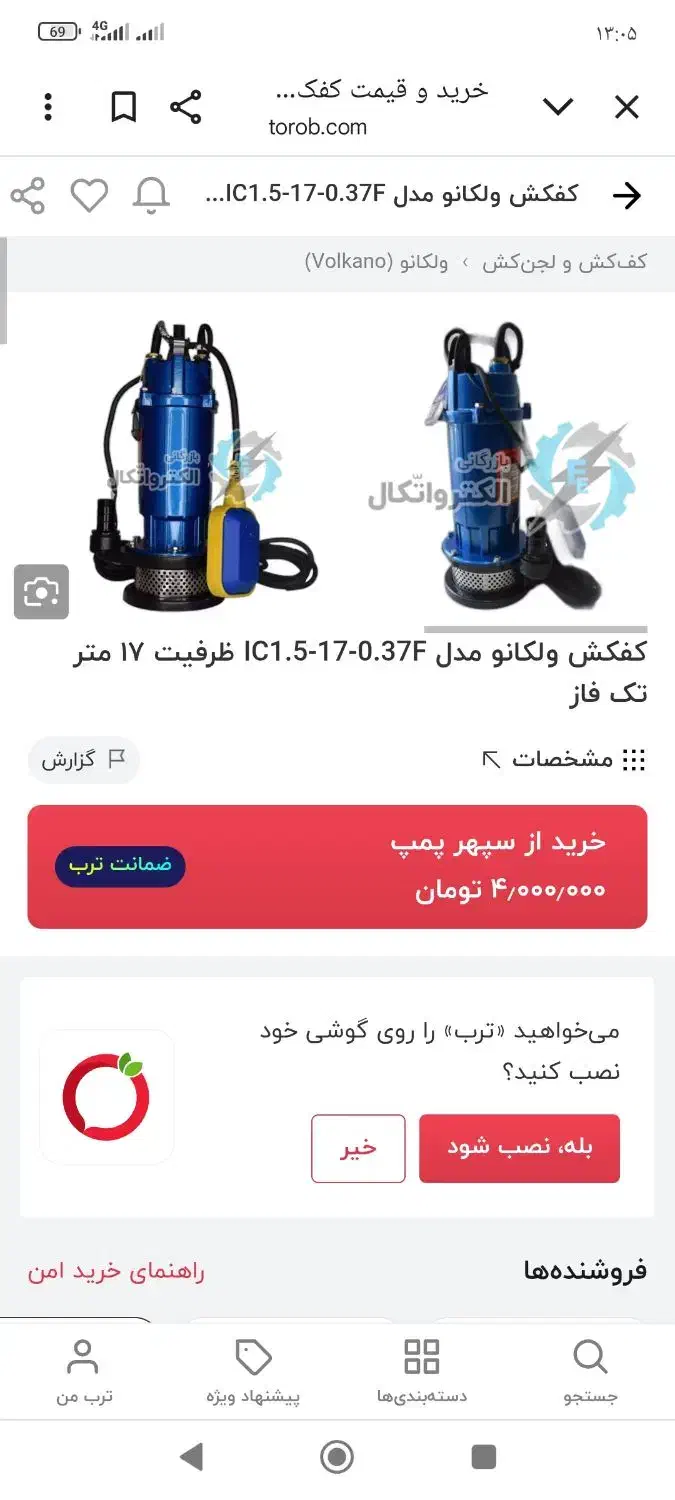Open the browser overflow menu

pyautogui.click(x=48, y=107)
